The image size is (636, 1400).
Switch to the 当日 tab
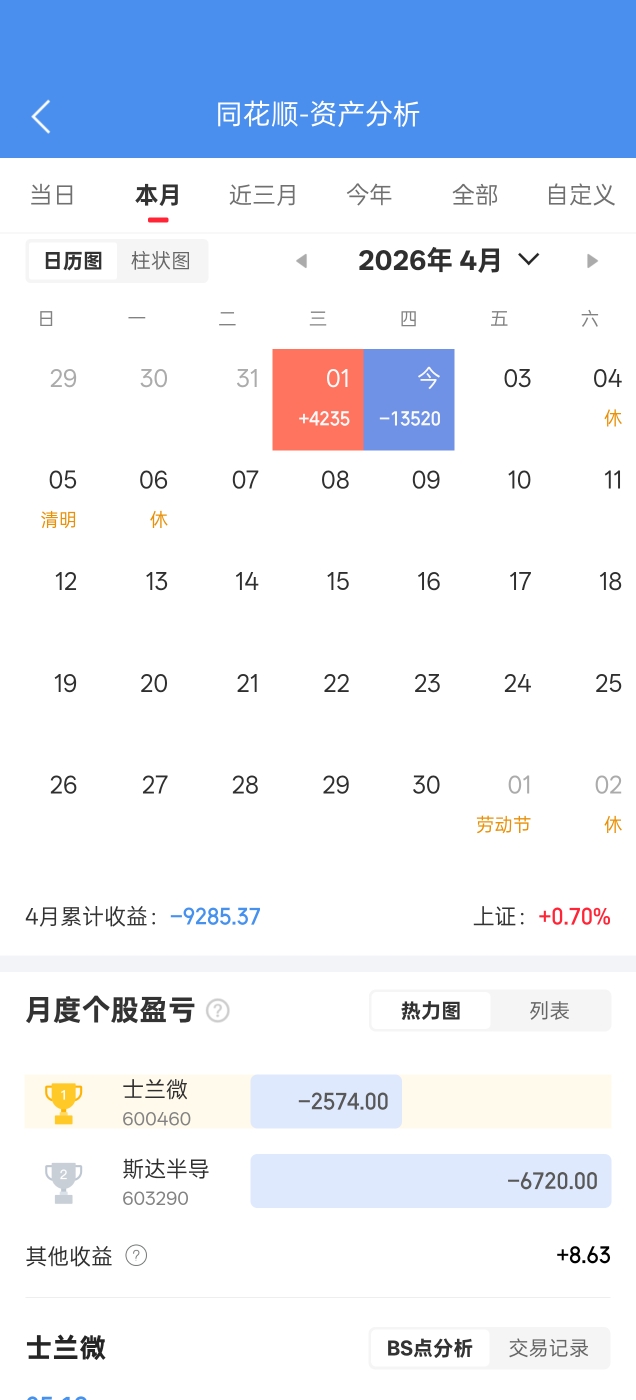52,195
